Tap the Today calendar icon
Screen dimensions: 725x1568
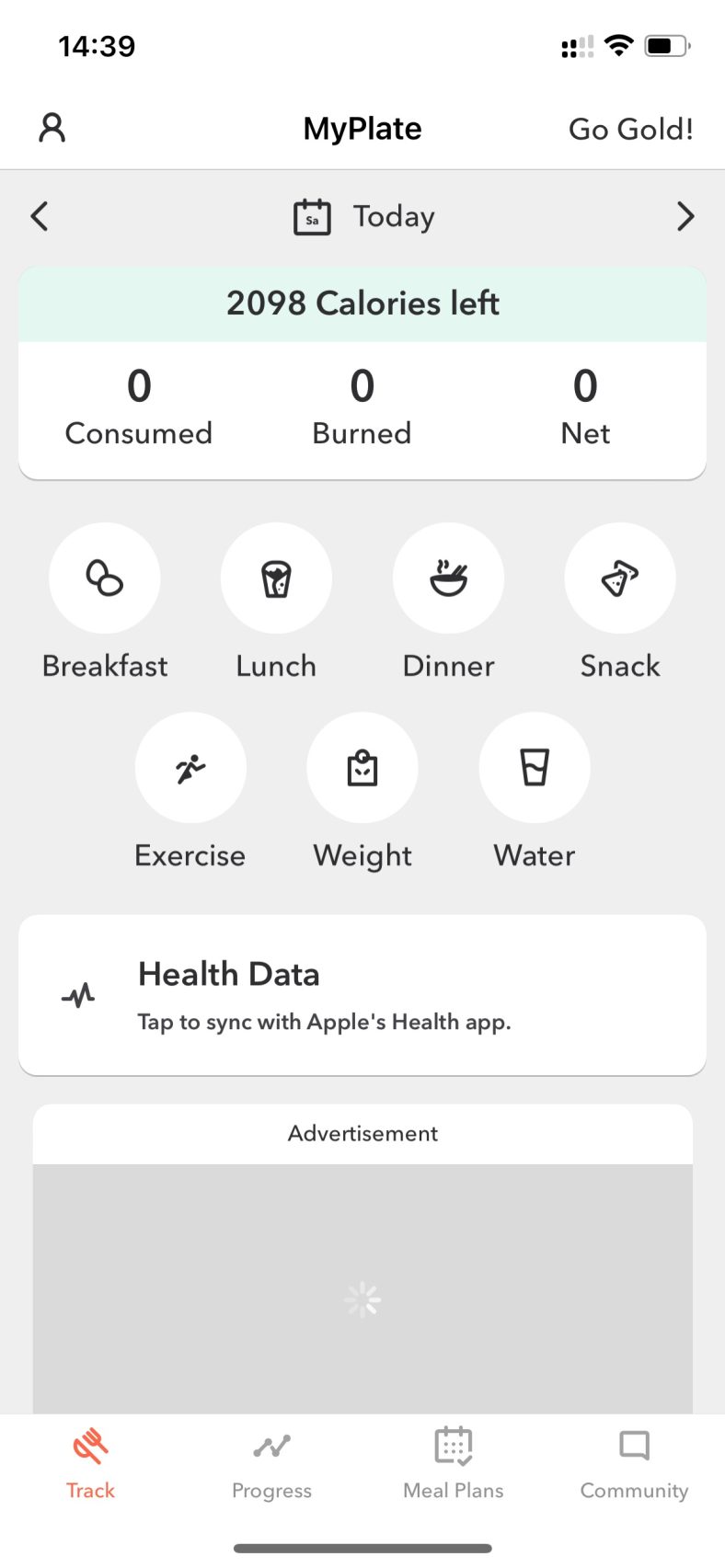click(x=312, y=216)
